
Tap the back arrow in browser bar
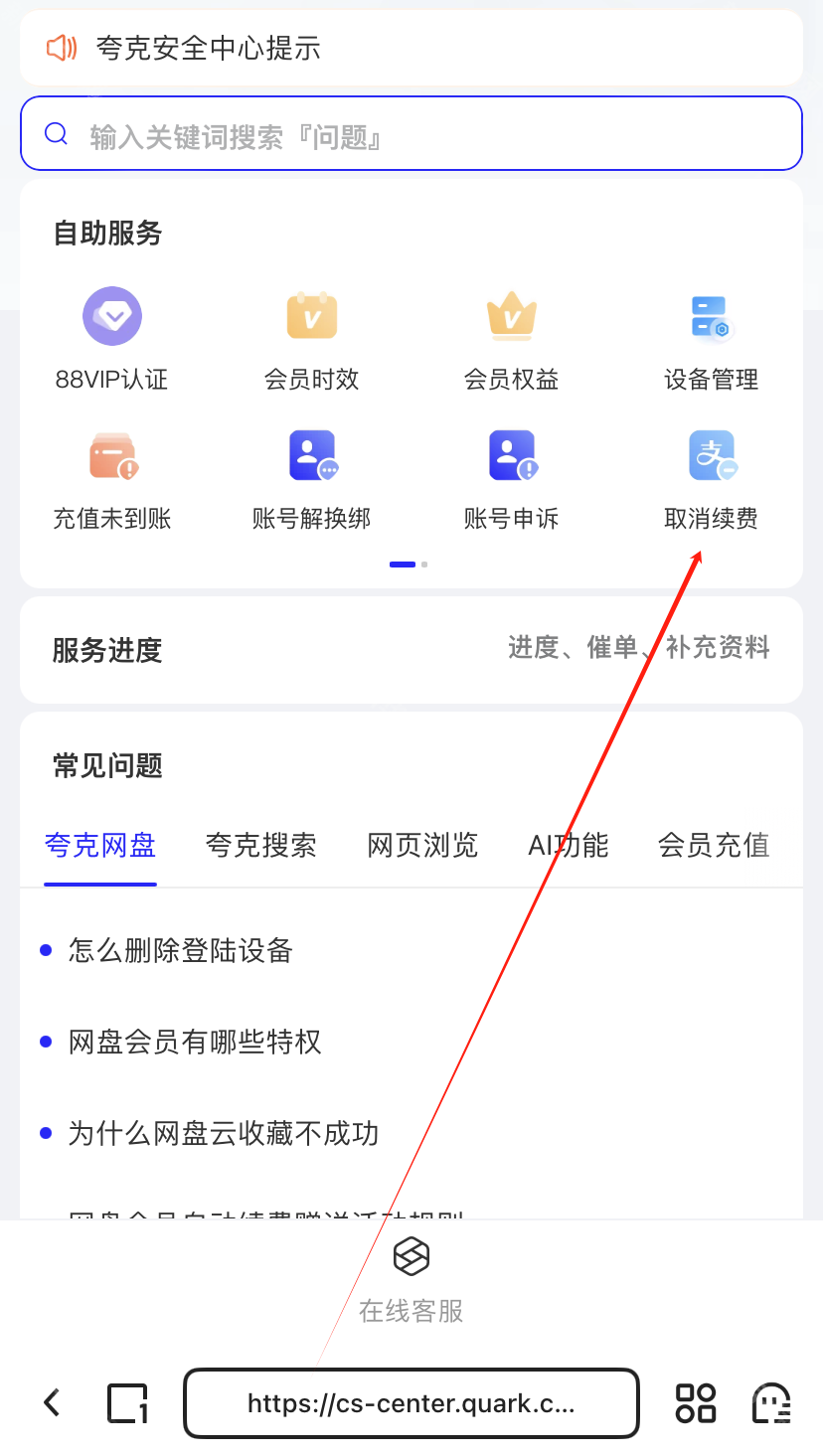pos(51,1403)
